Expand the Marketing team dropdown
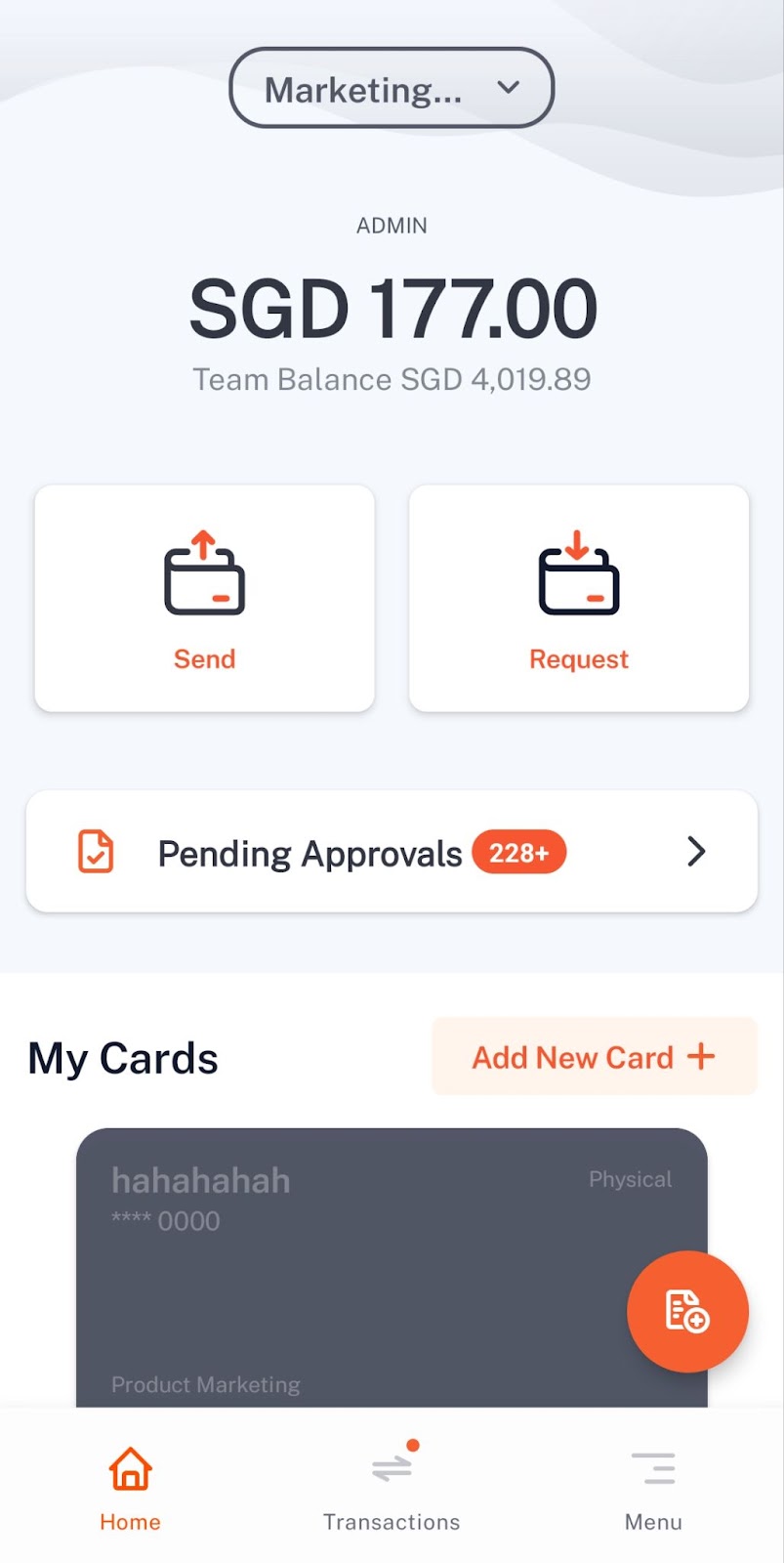 click(392, 88)
